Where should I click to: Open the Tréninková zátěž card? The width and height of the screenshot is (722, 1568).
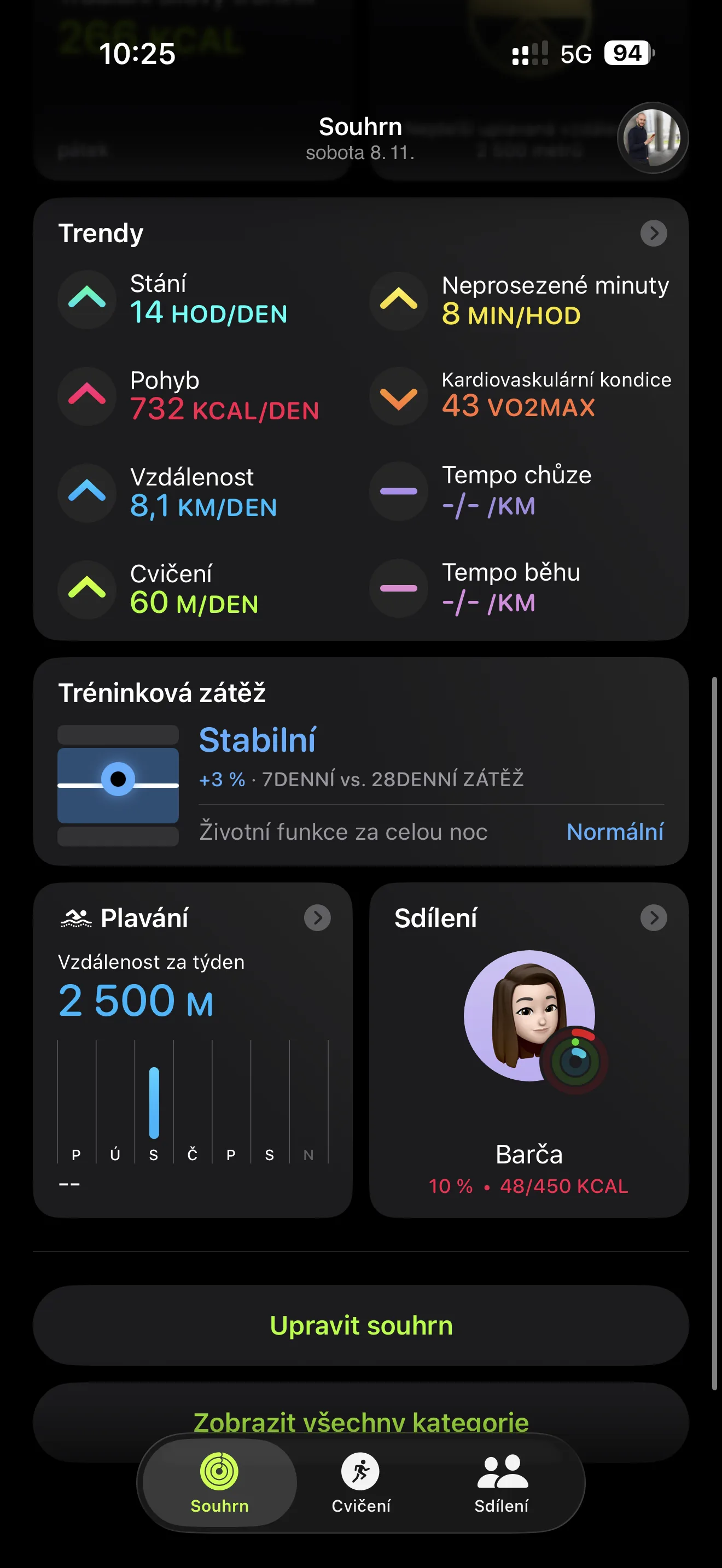point(360,761)
